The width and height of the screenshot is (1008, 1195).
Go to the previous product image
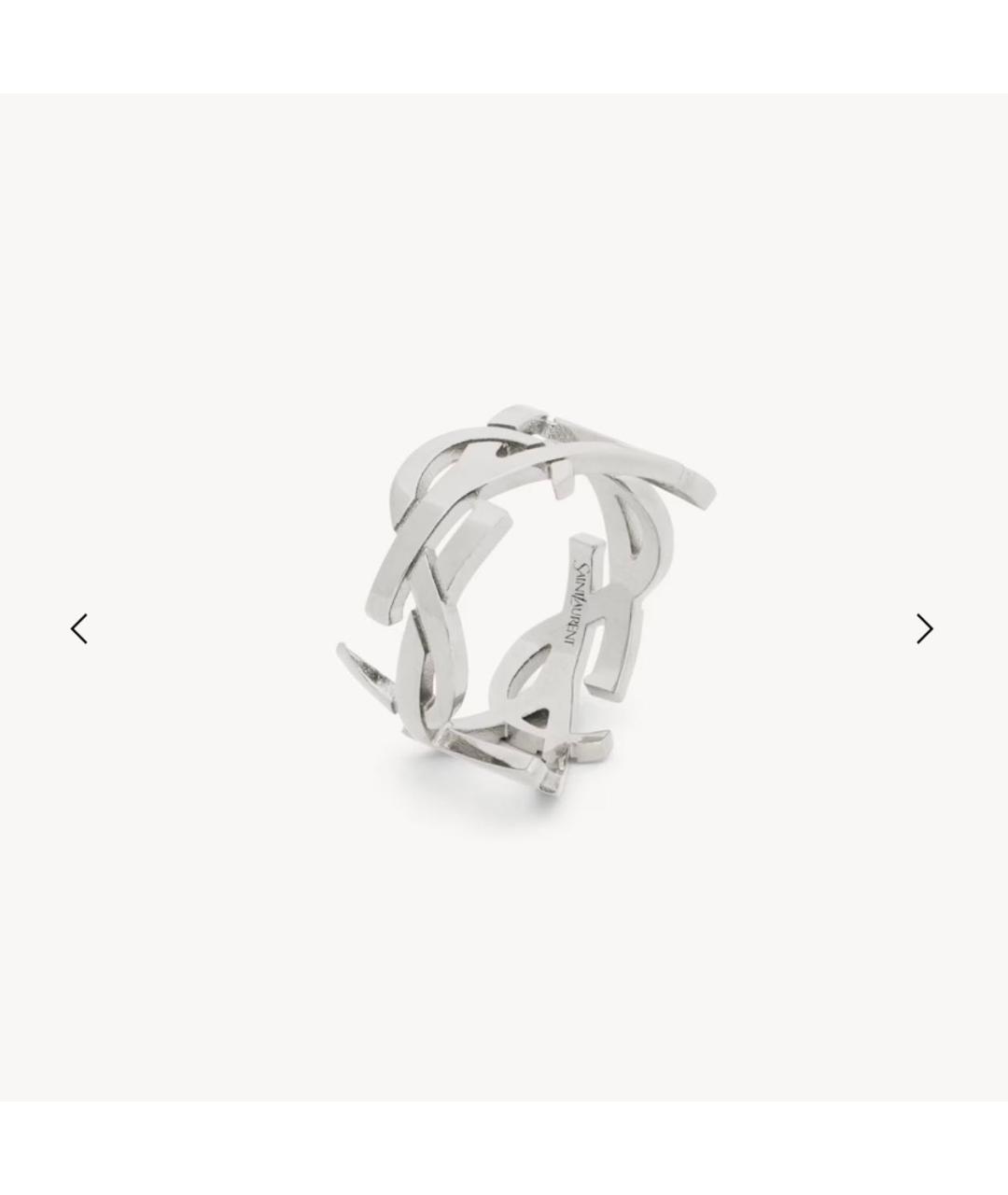click(x=80, y=628)
